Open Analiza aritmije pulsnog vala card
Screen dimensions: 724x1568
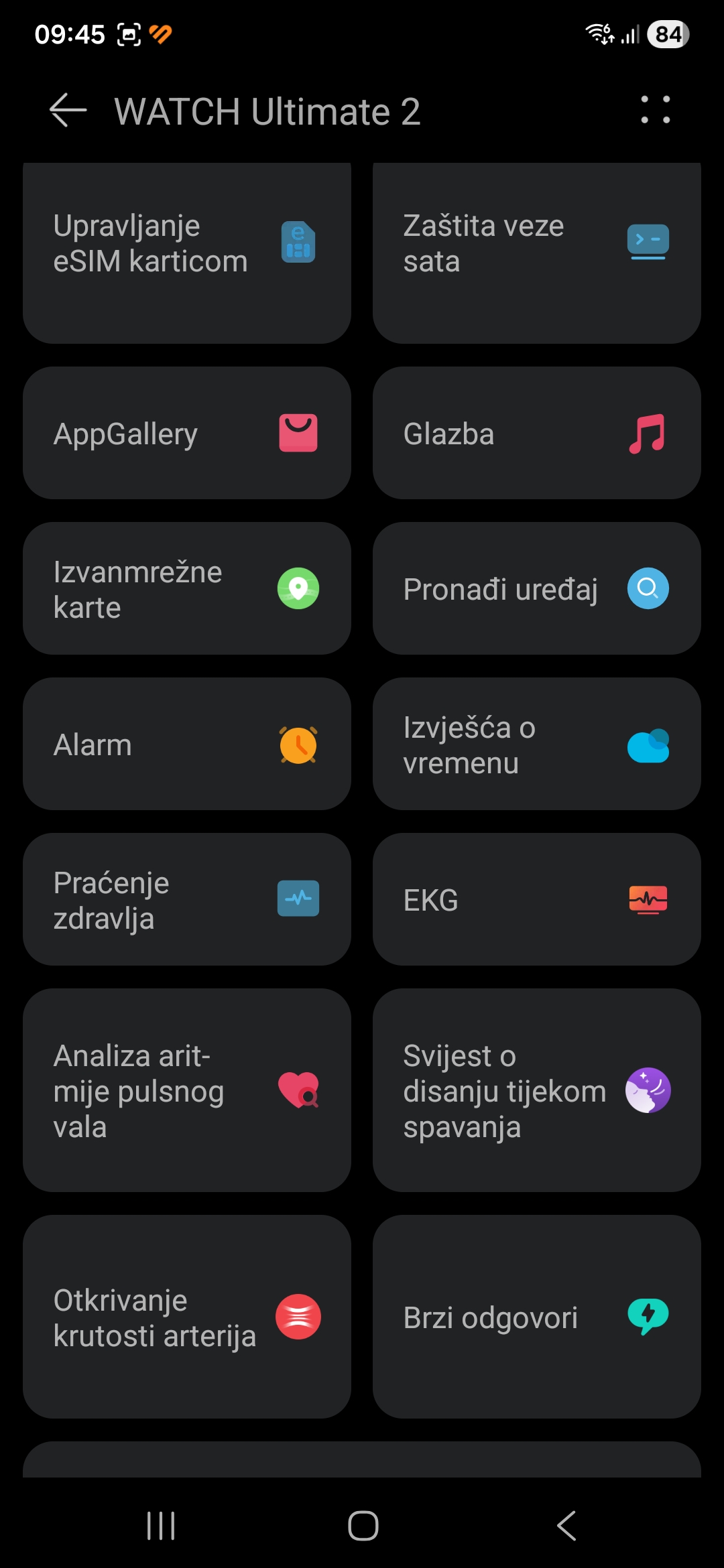[187, 1090]
